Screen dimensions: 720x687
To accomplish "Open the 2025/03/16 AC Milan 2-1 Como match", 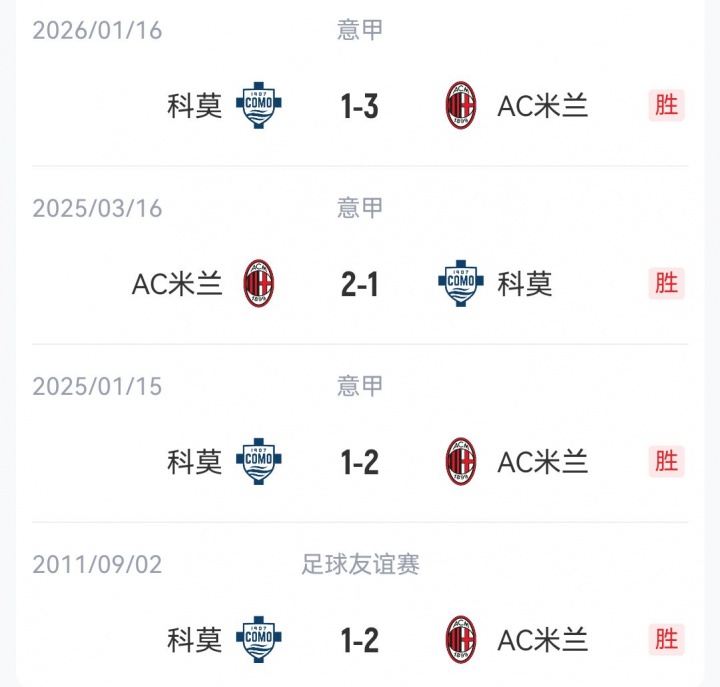I will point(359,284).
